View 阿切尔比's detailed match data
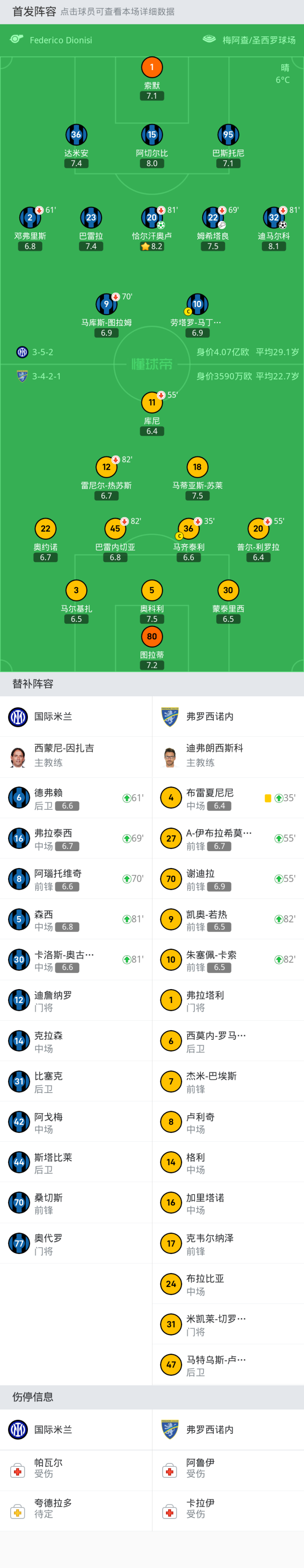This screenshot has width=304, height=1568. [152, 135]
